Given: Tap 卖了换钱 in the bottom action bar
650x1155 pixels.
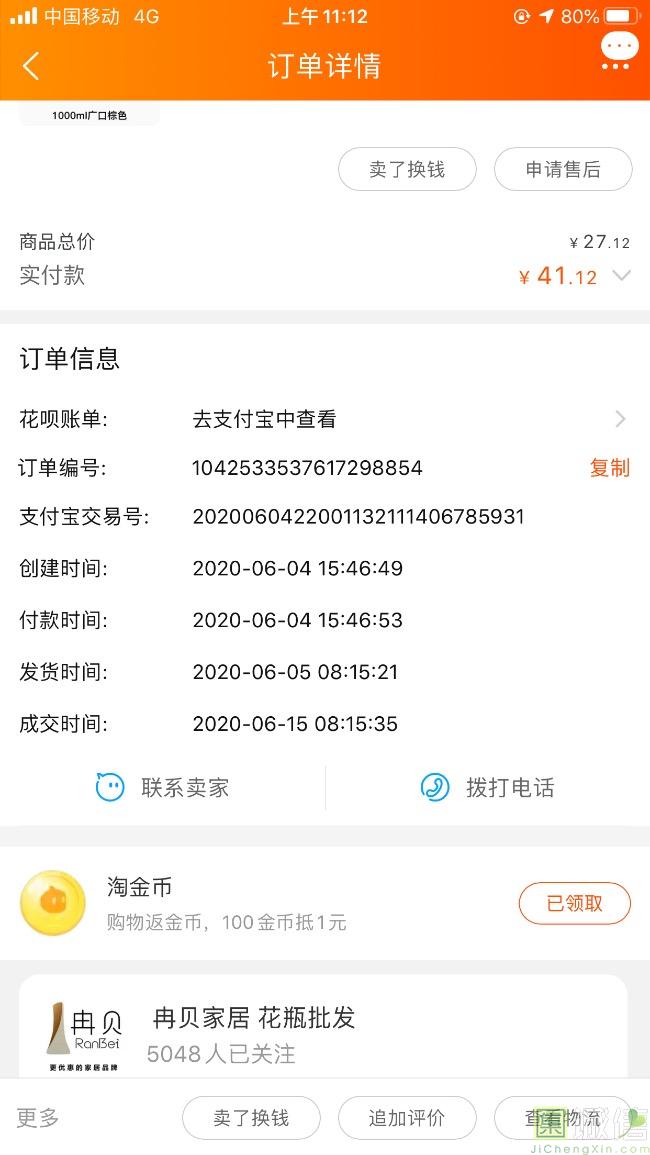Looking at the screenshot, I should (x=251, y=1118).
